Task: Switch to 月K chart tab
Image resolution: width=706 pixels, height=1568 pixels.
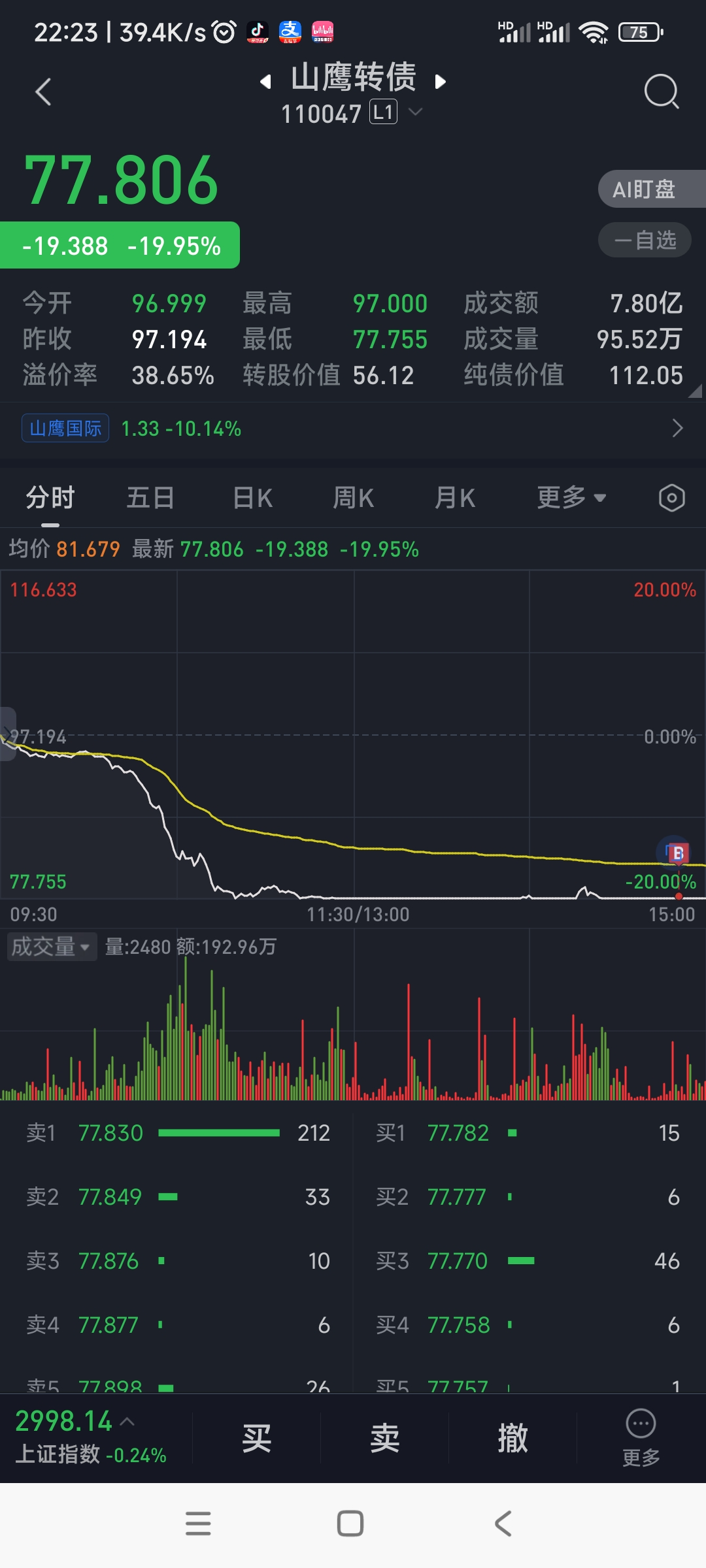Action: [x=455, y=498]
